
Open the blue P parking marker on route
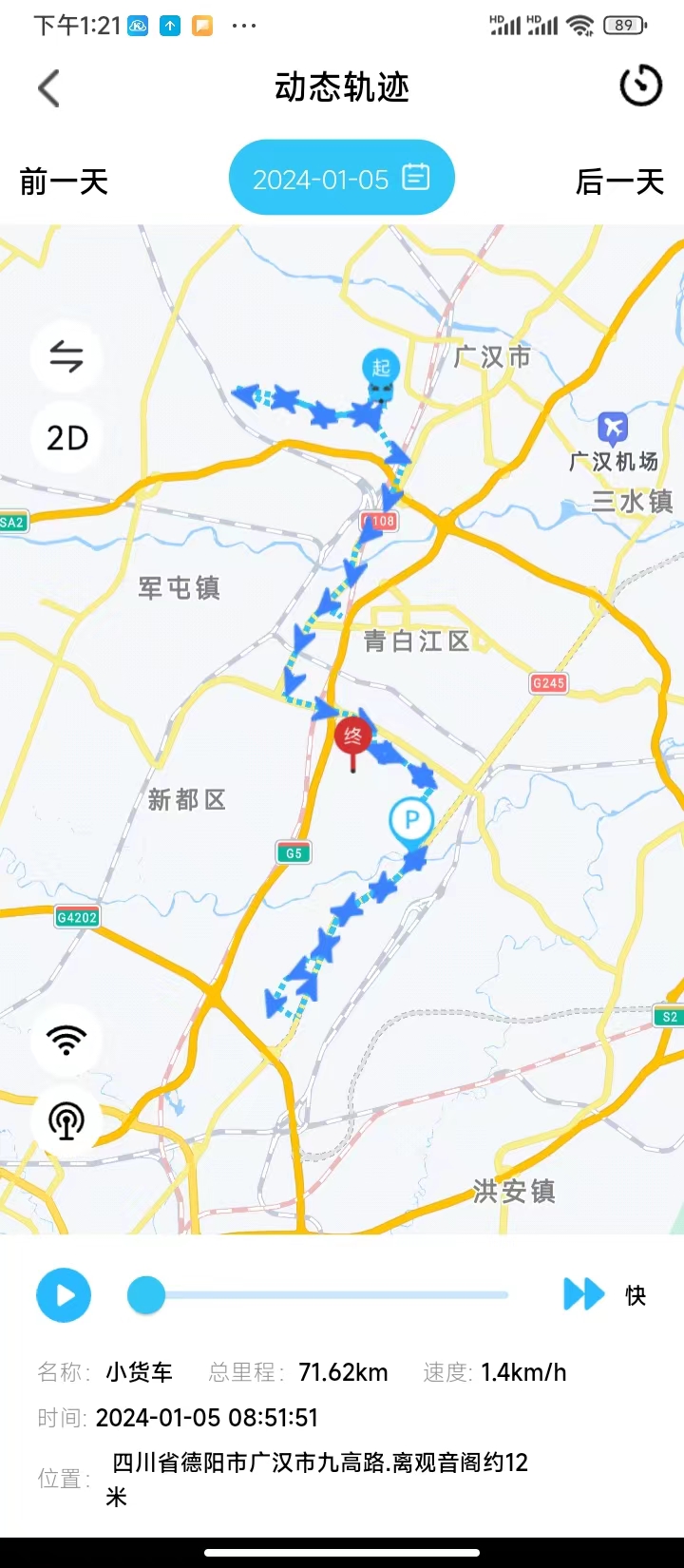pyautogui.click(x=410, y=819)
